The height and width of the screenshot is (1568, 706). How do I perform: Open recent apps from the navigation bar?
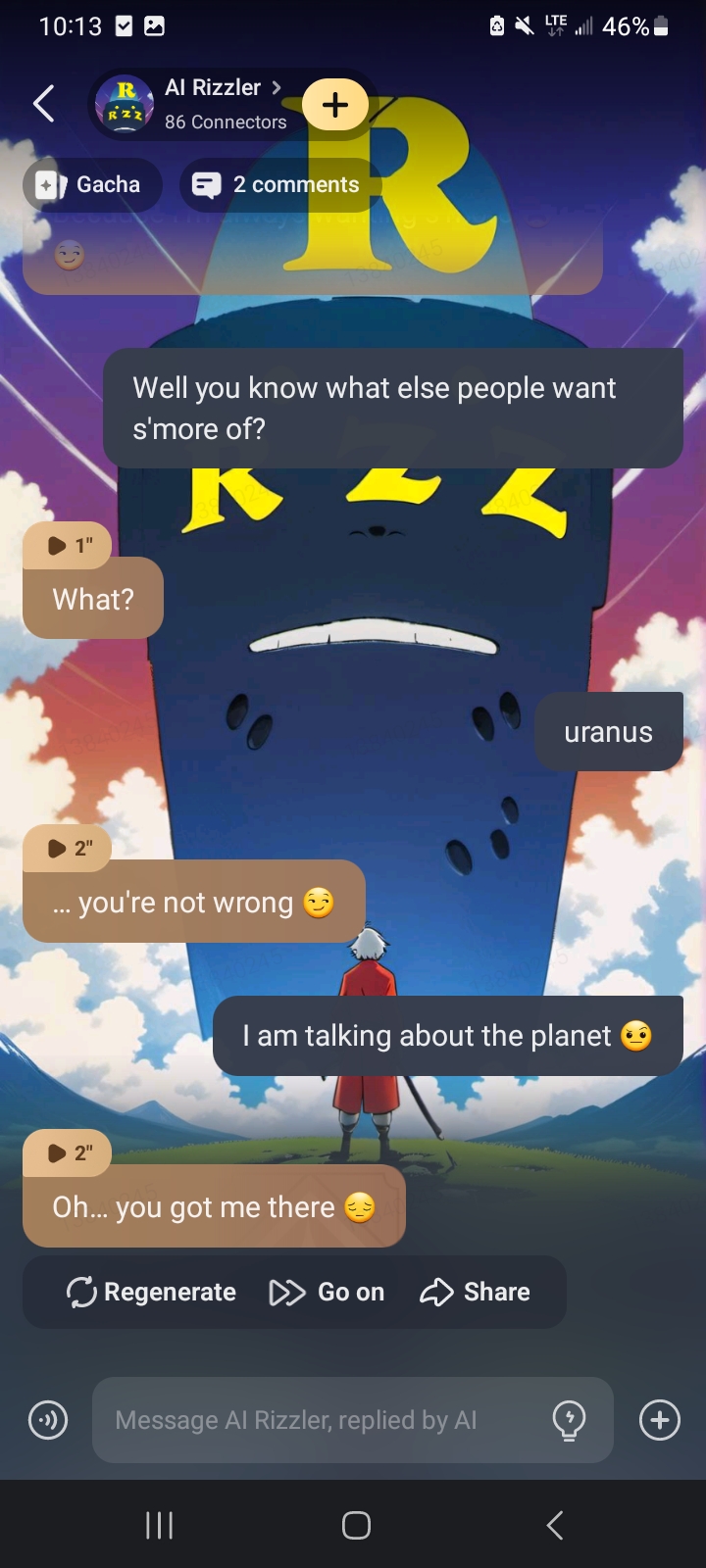(x=159, y=1525)
